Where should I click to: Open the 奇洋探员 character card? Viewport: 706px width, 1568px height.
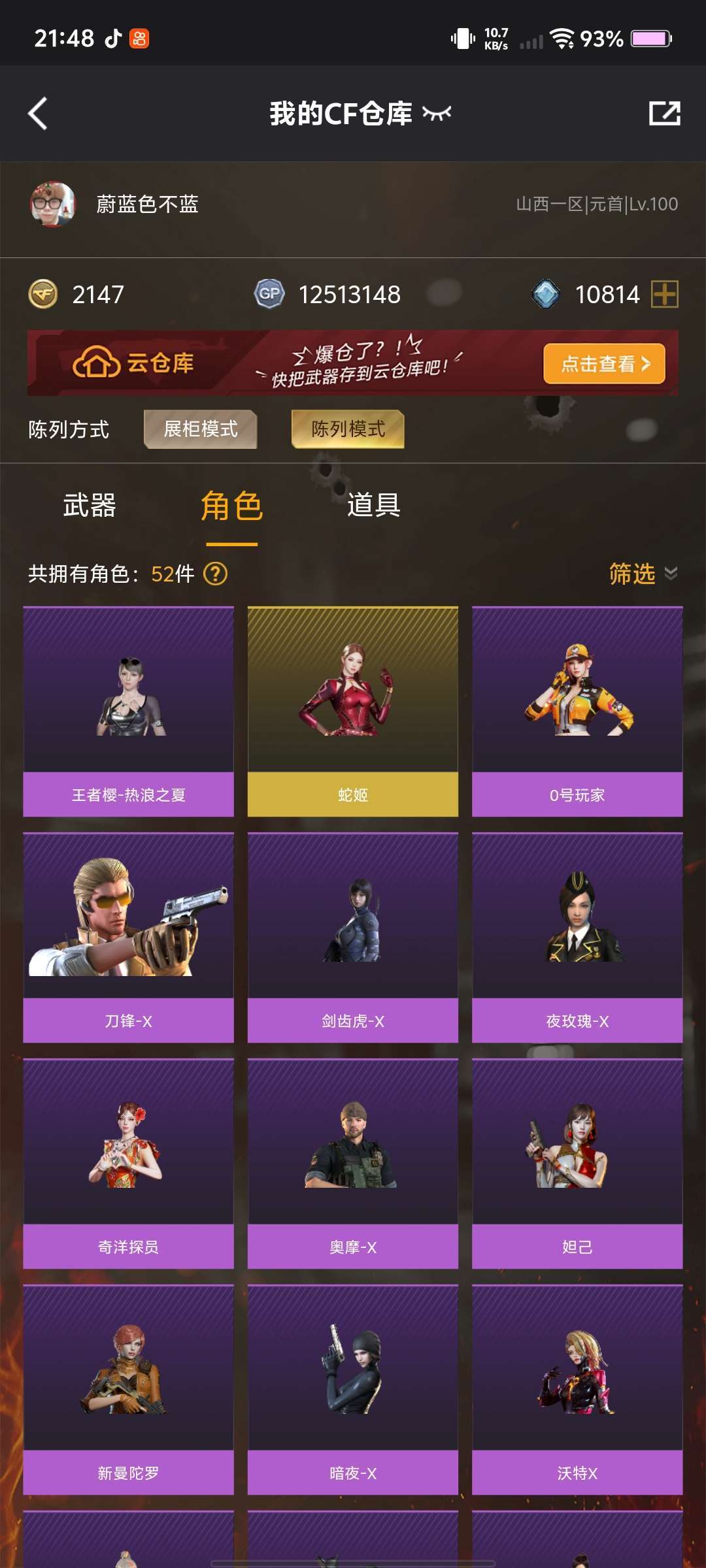[x=128, y=1164]
